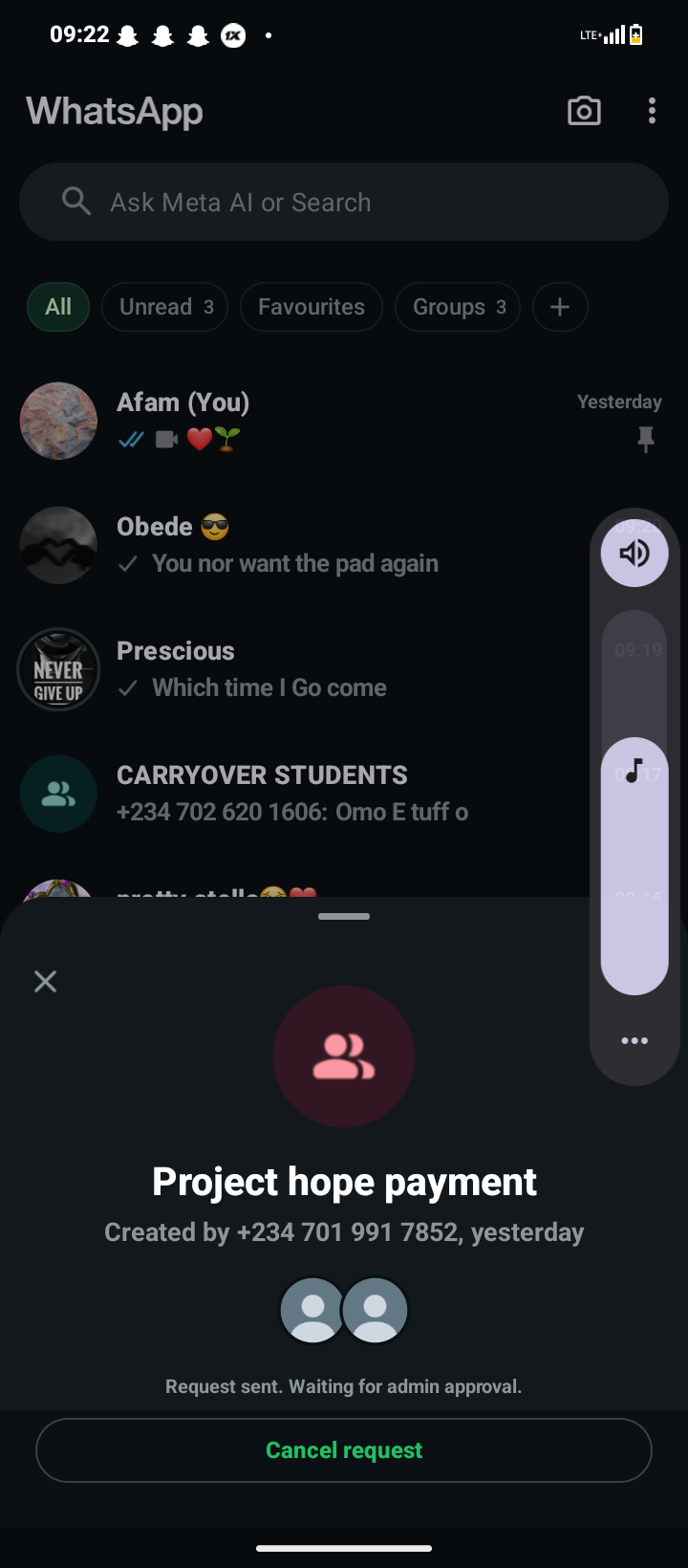Open the chat with Prescious
The height and width of the screenshot is (1568, 688).
pos(287,669)
